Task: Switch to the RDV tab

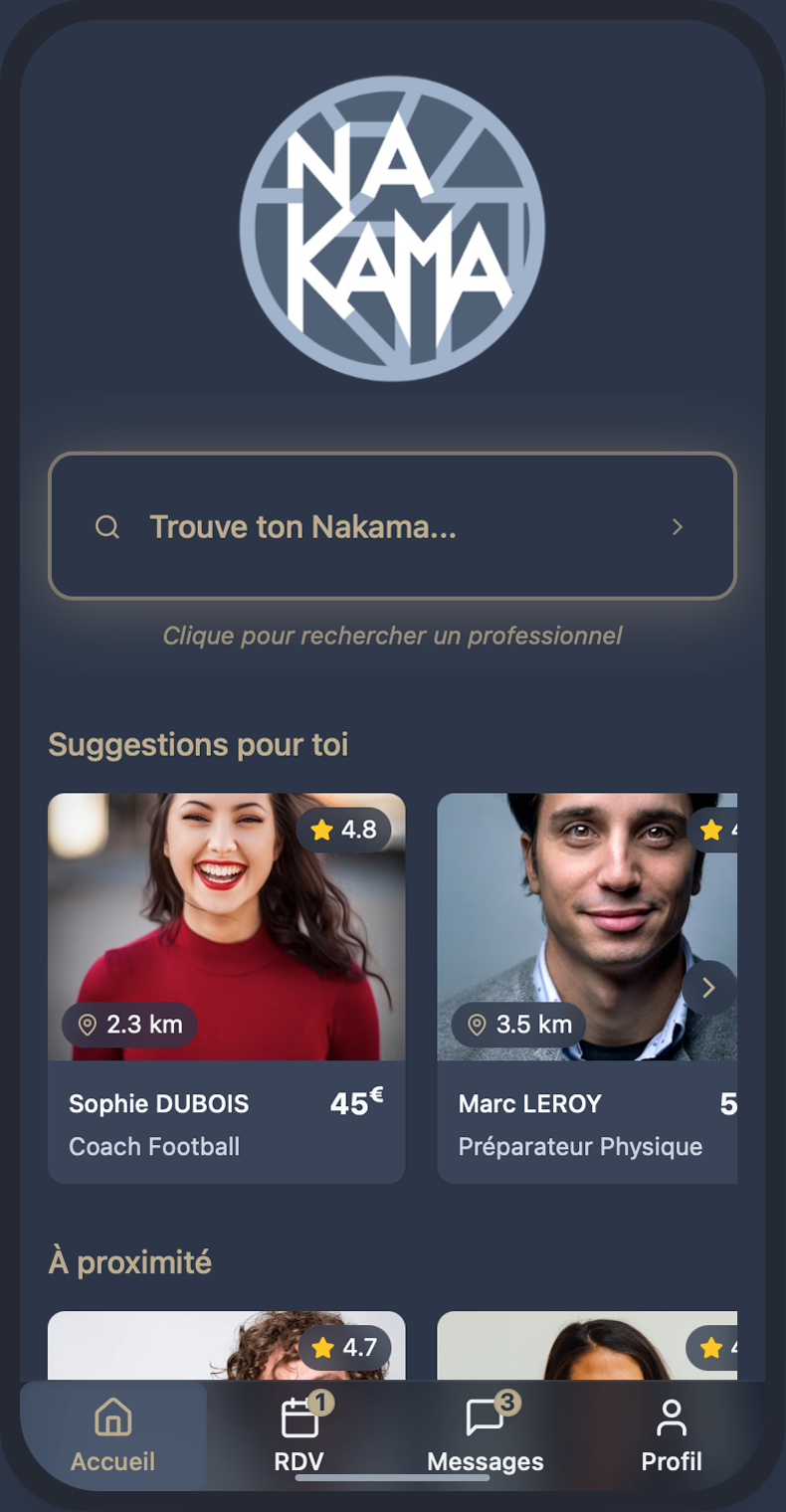Action: click(299, 1435)
